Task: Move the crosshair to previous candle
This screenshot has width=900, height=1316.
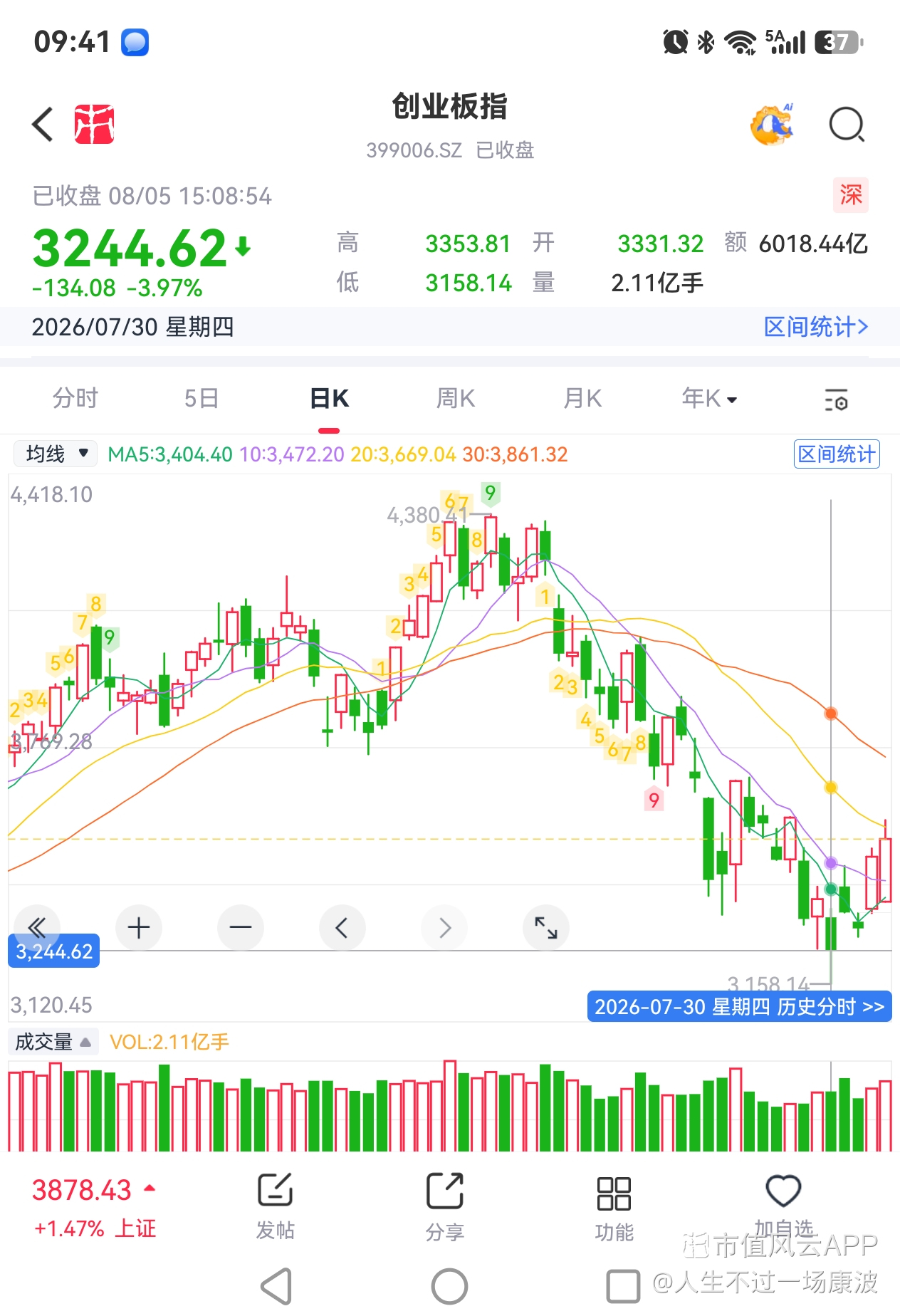Action: (x=342, y=928)
